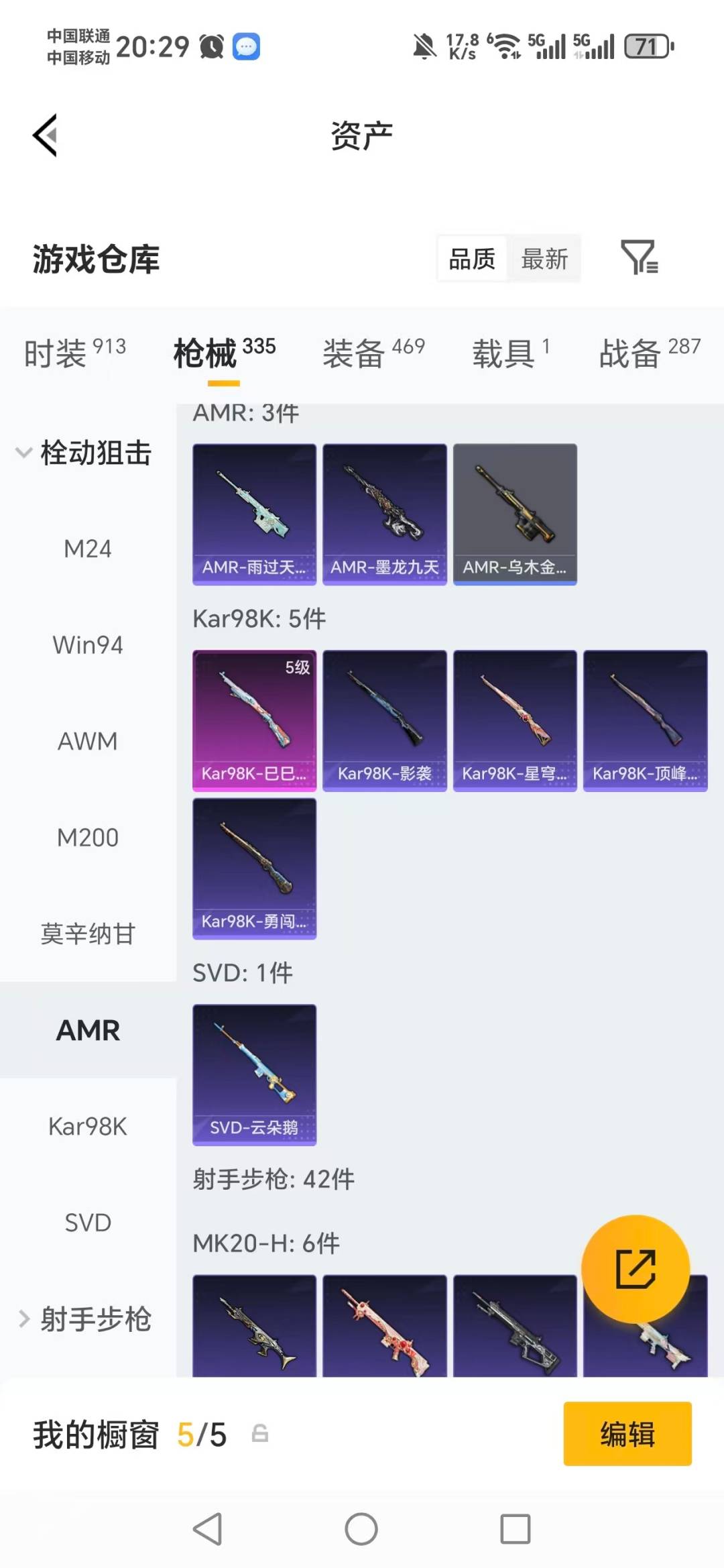Image resolution: width=724 pixels, height=1568 pixels.
Task: Tap the home circle navigation button
Action: pyautogui.click(x=361, y=1530)
